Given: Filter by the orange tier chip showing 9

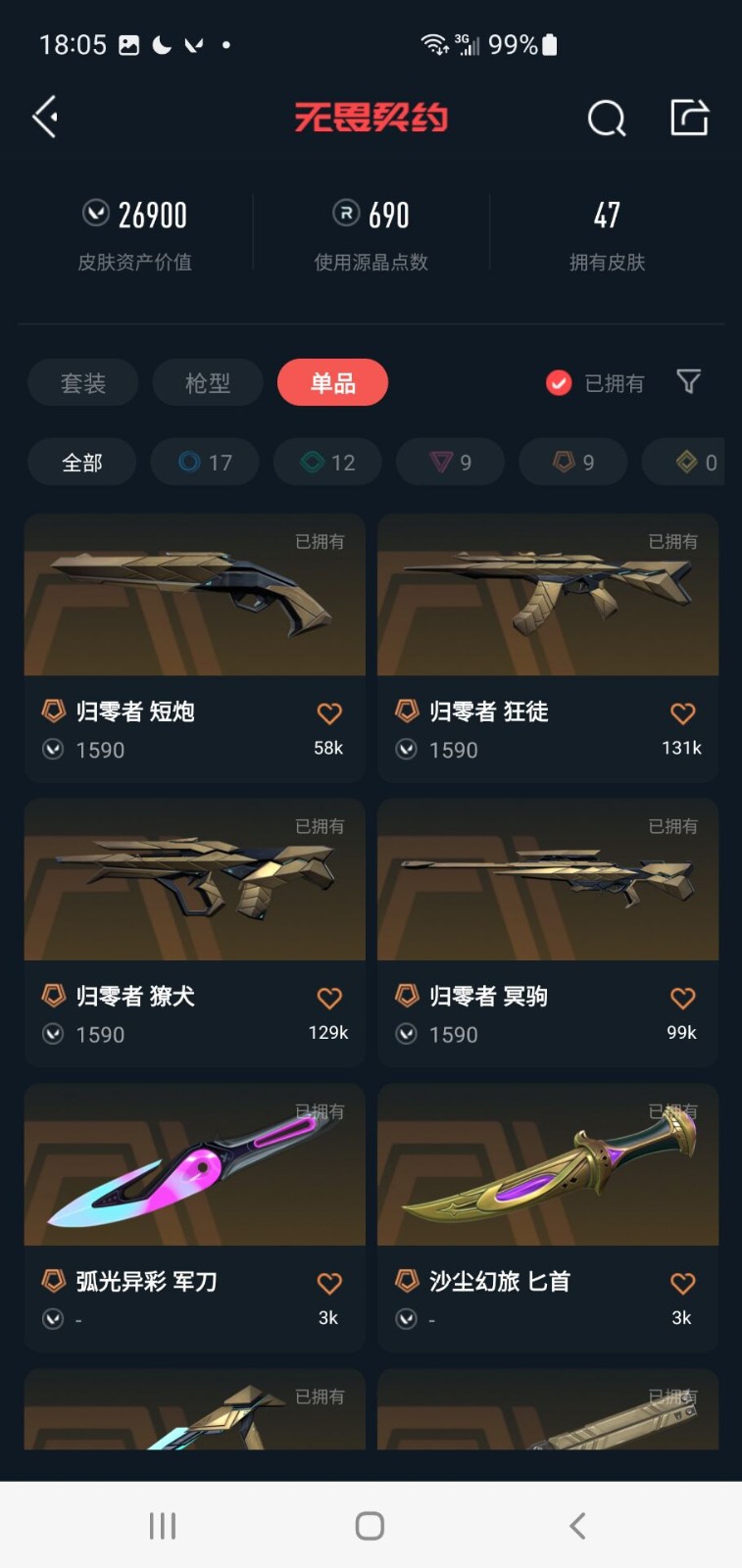Looking at the screenshot, I should (x=572, y=462).
